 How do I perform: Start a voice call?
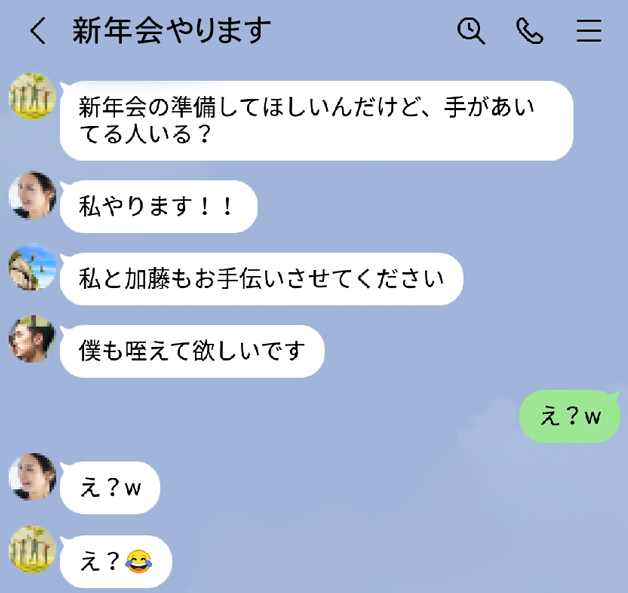click(x=530, y=31)
